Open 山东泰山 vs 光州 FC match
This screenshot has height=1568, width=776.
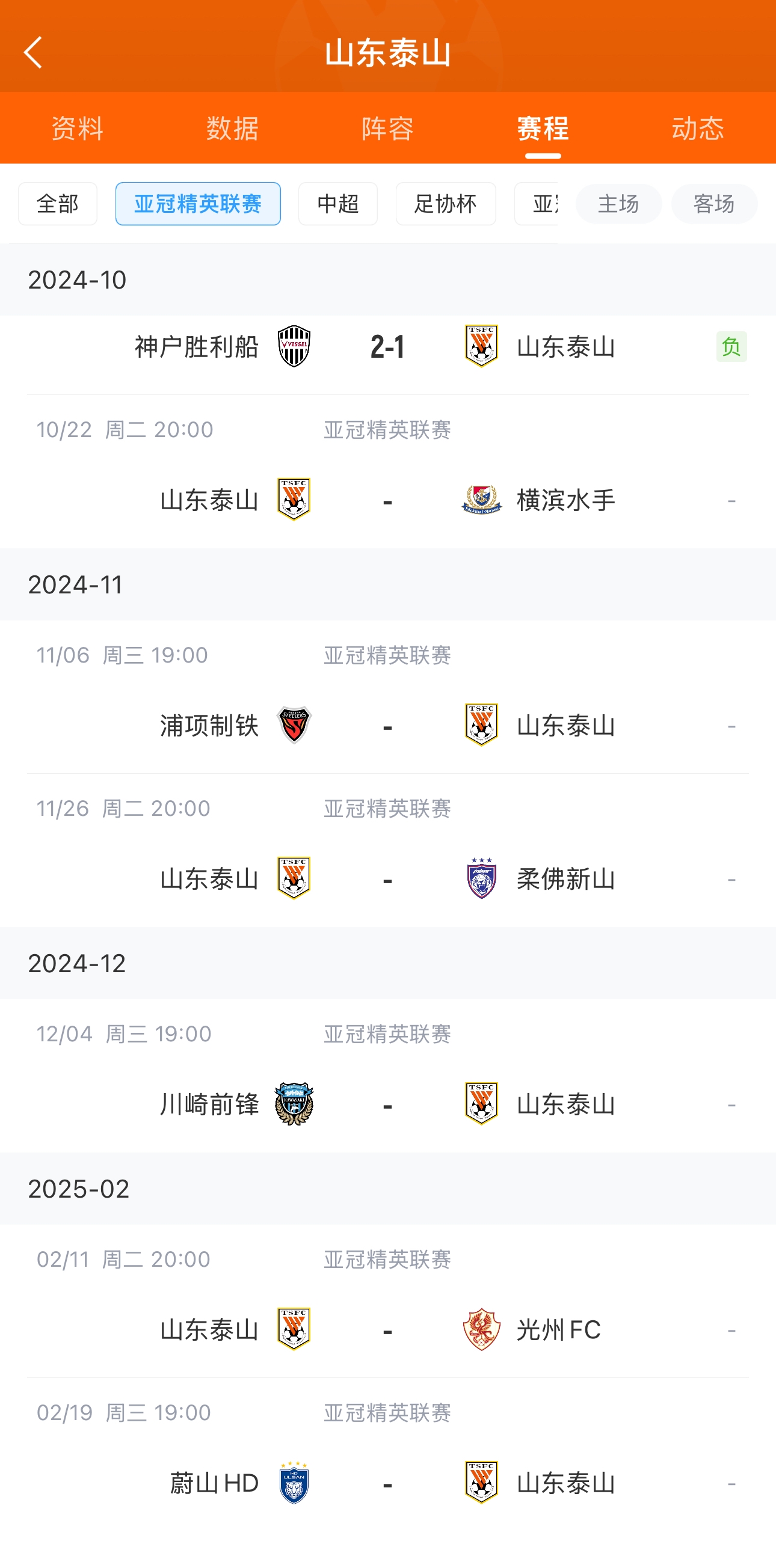click(387, 1330)
